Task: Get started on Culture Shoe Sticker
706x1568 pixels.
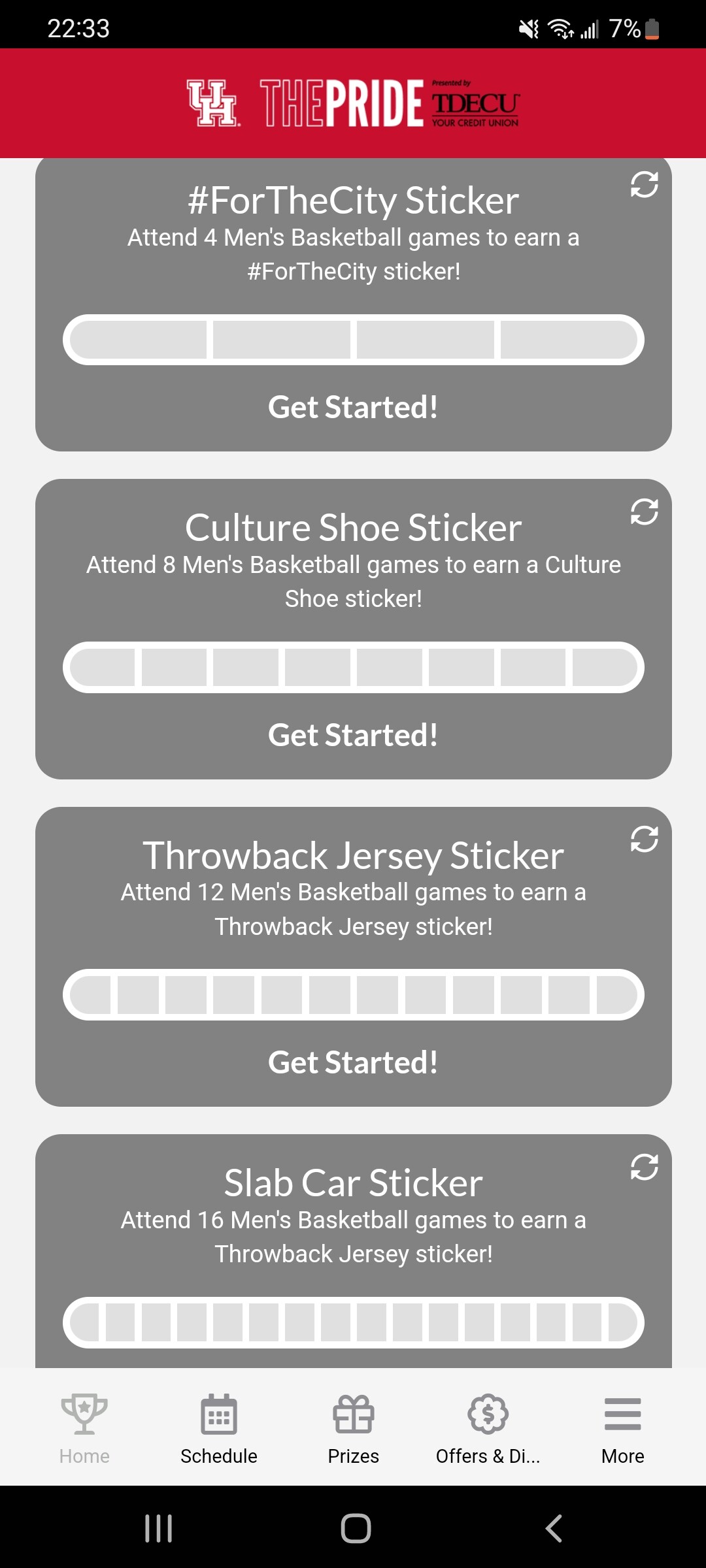Action: (x=353, y=735)
